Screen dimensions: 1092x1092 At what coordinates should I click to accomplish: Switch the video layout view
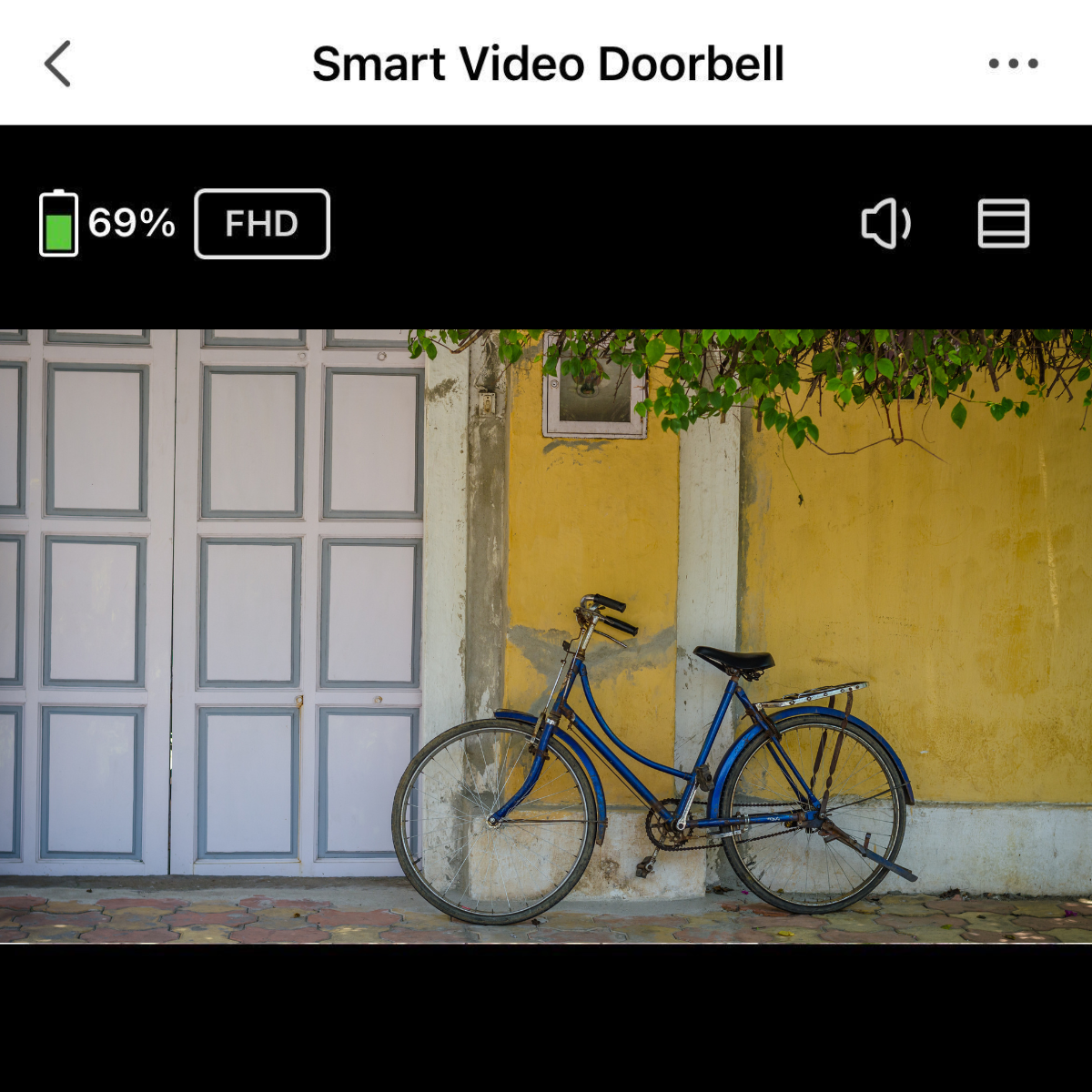tap(1003, 224)
